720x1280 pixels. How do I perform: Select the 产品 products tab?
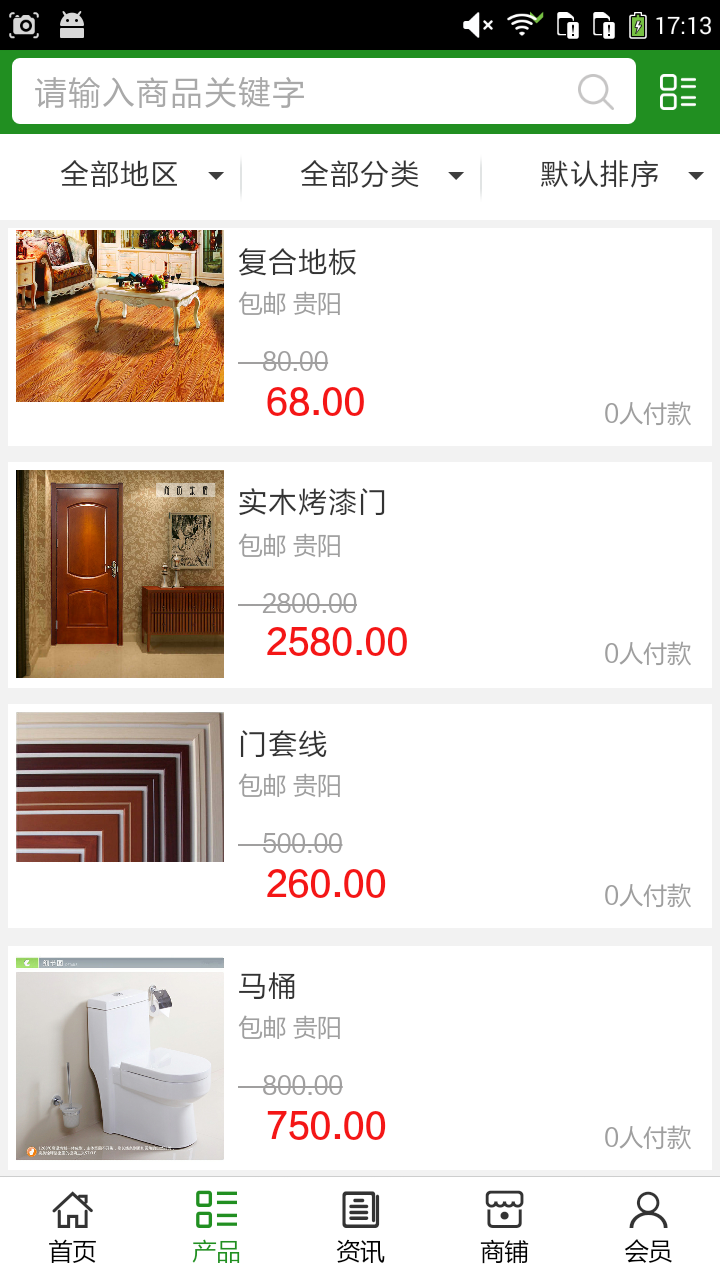(x=216, y=1228)
